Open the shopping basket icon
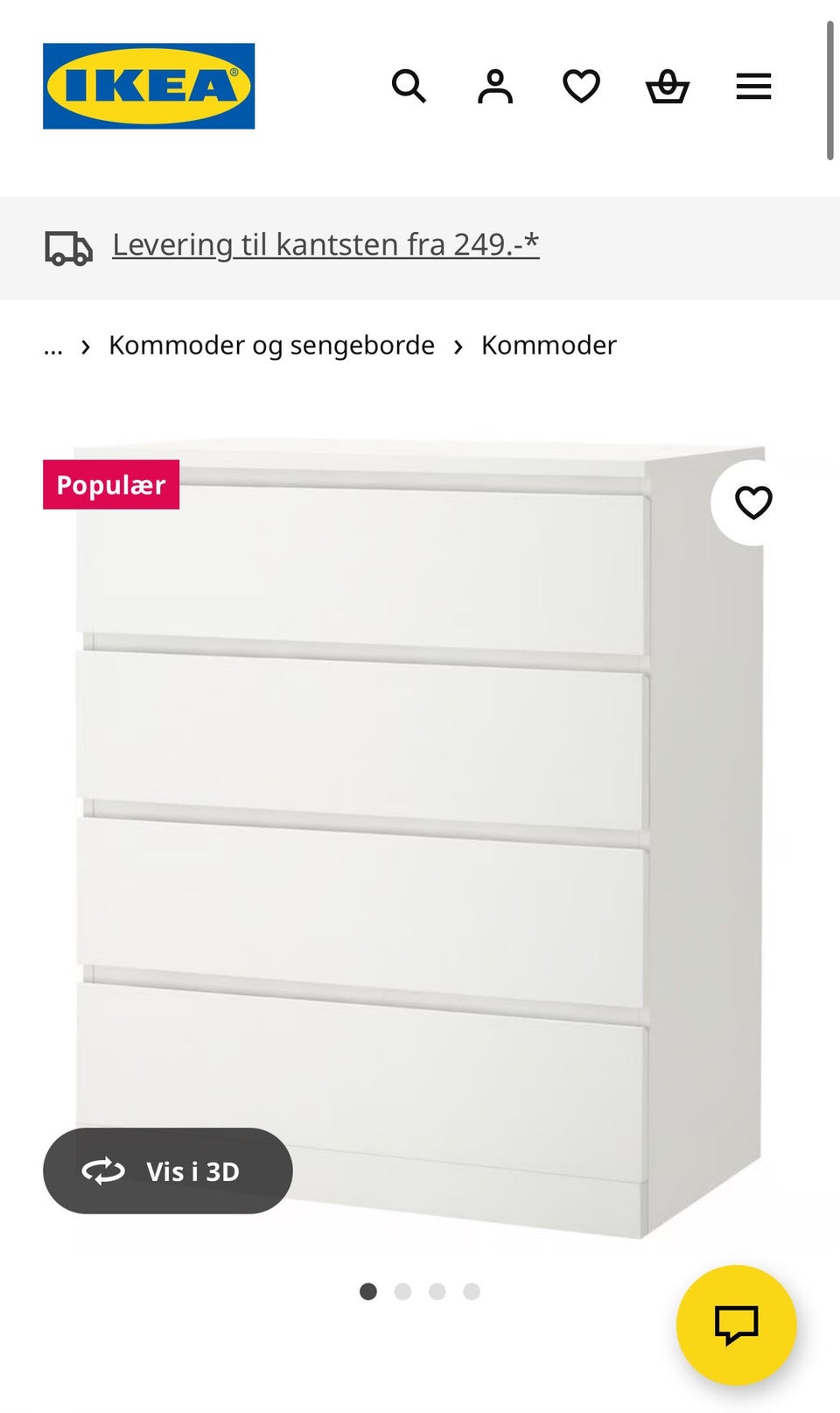Image resolution: width=840 pixels, height=1413 pixels. pos(668,86)
